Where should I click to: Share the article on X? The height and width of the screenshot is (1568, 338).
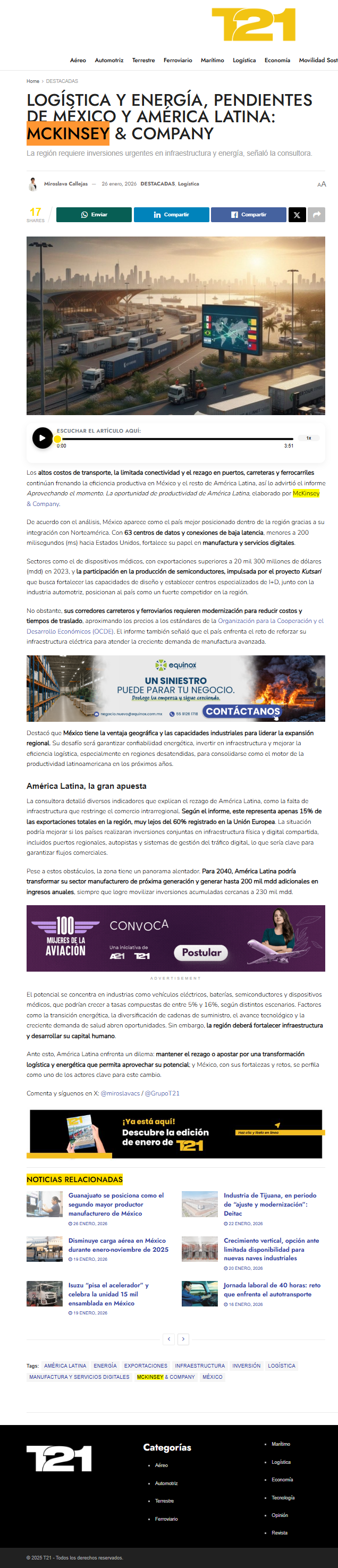click(x=297, y=215)
